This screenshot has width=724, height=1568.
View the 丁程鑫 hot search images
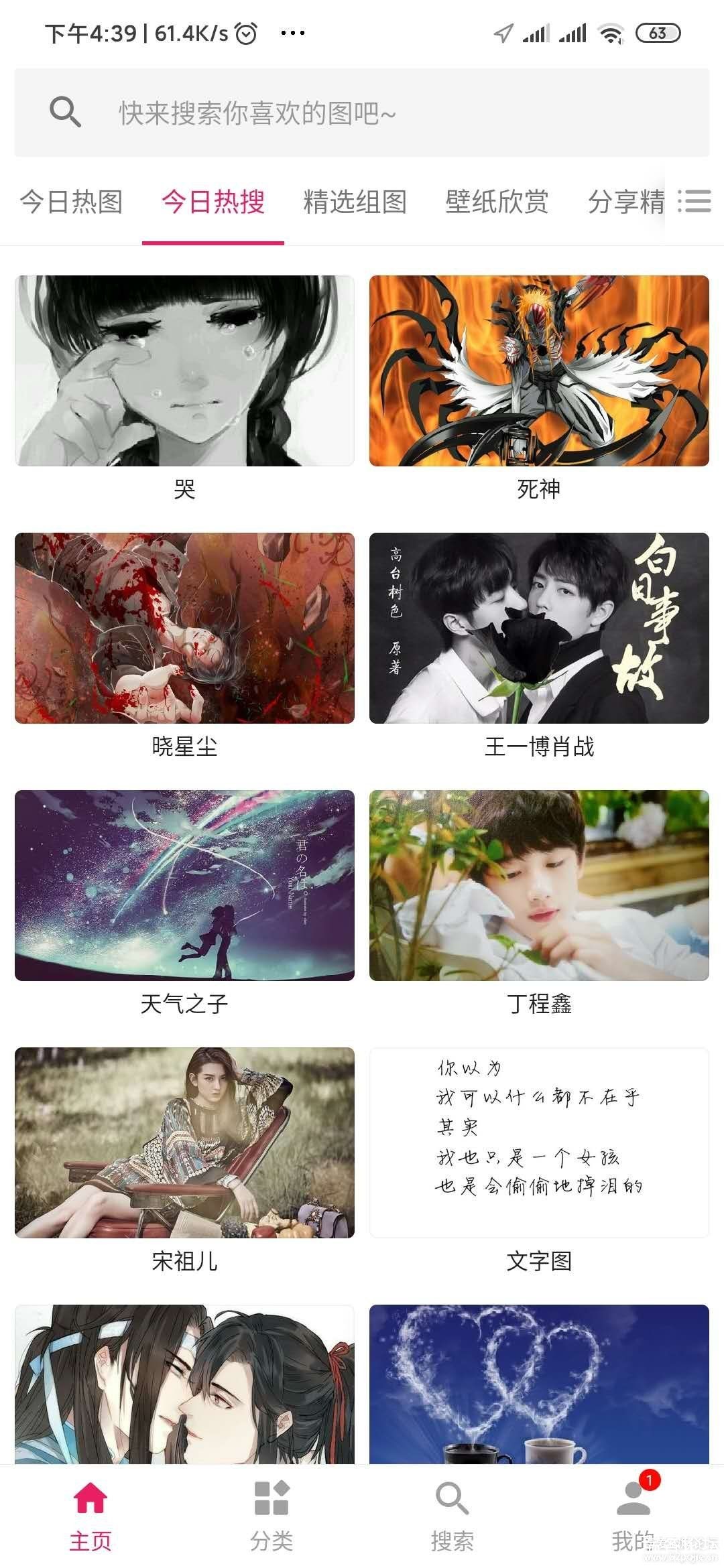coord(539,885)
